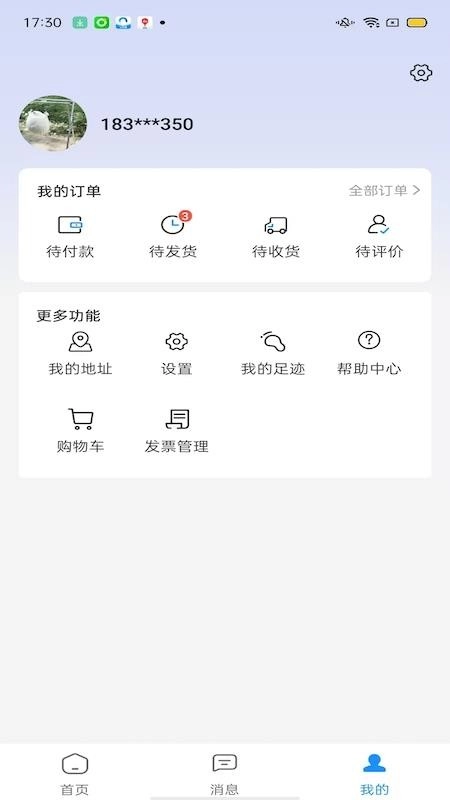The height and width of the screenshot is (800, 450).
Task: Check 待收货 orders awaiting receipt
Action: click(x=276, y=237)
